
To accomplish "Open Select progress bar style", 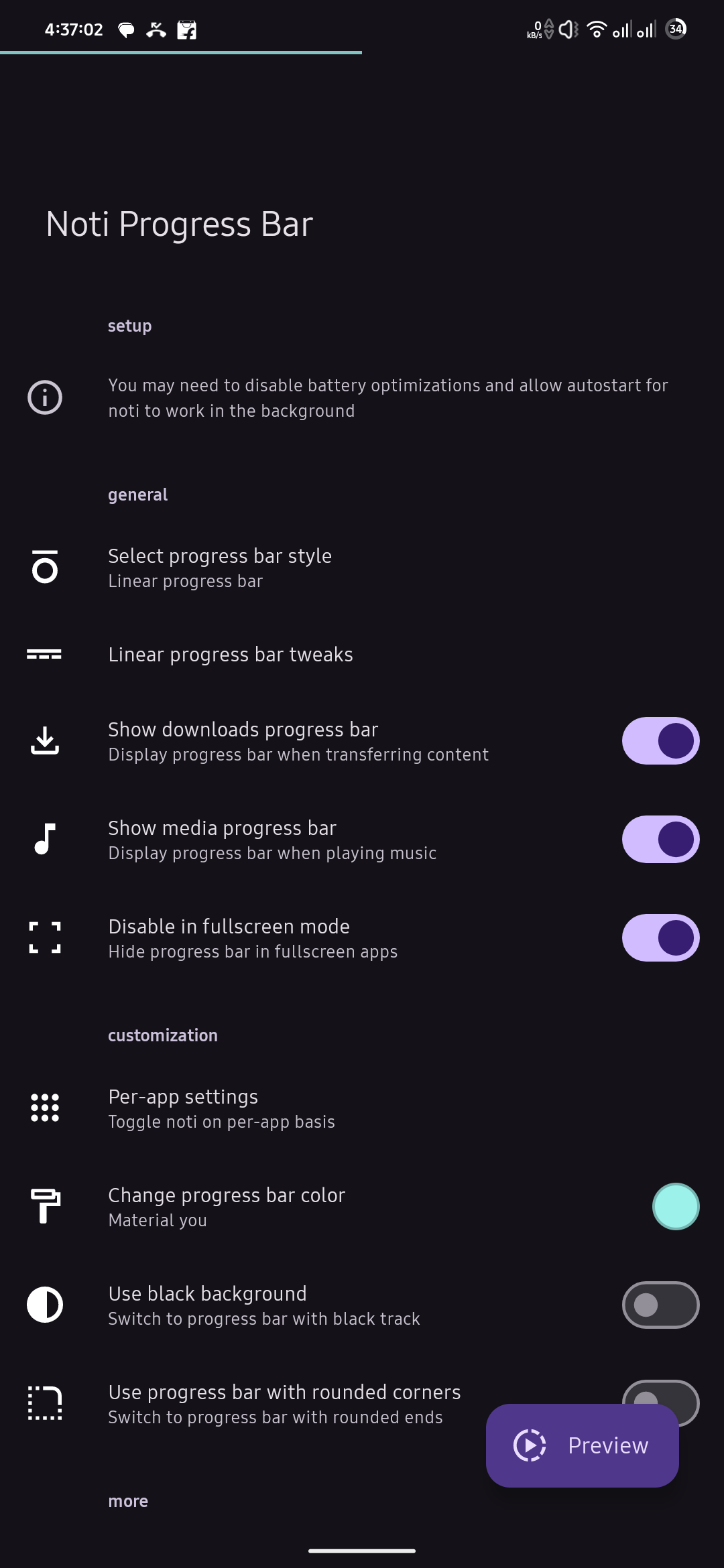I will 220,568.
